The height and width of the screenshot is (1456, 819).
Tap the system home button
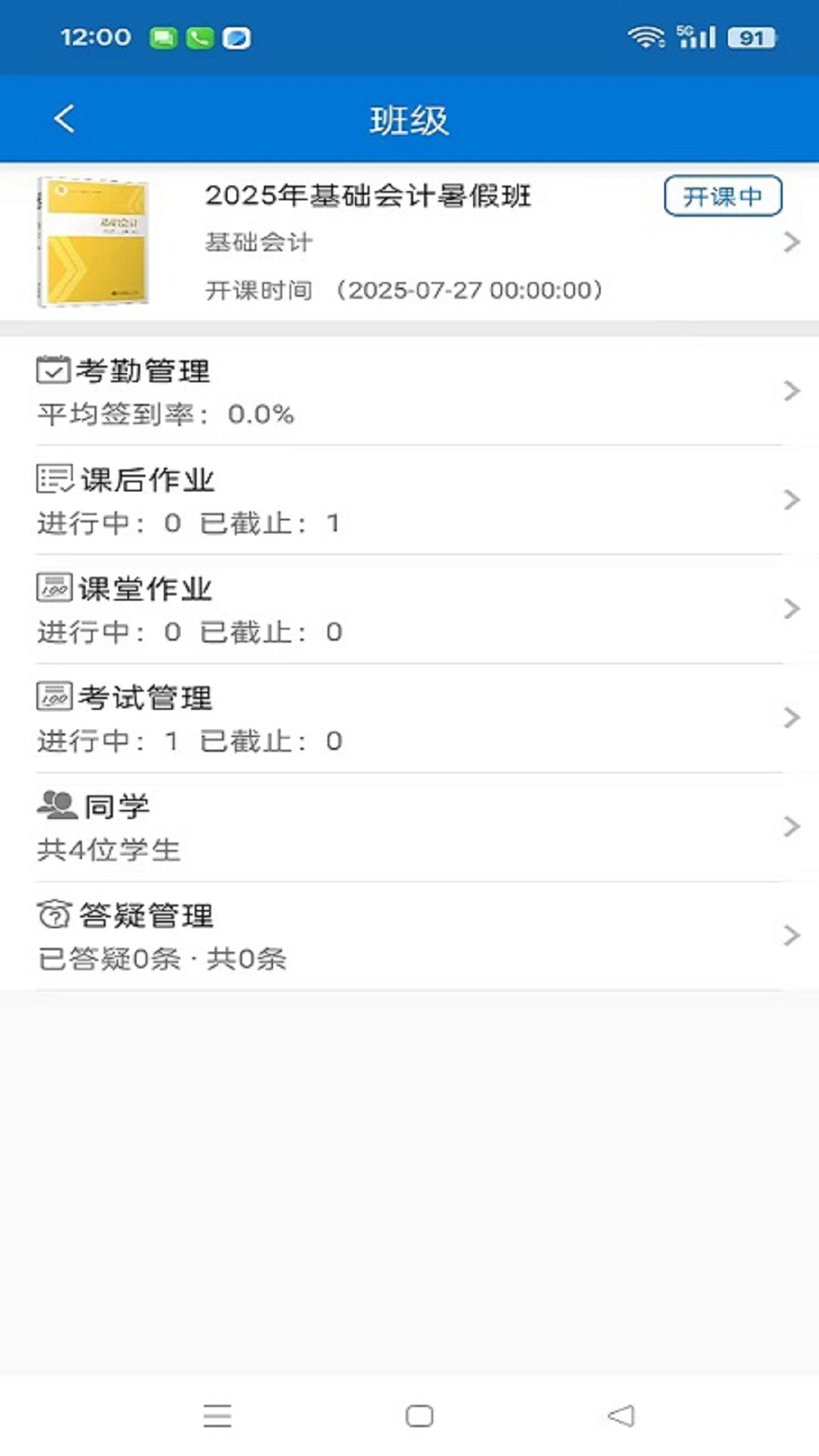pos(419,1416)
